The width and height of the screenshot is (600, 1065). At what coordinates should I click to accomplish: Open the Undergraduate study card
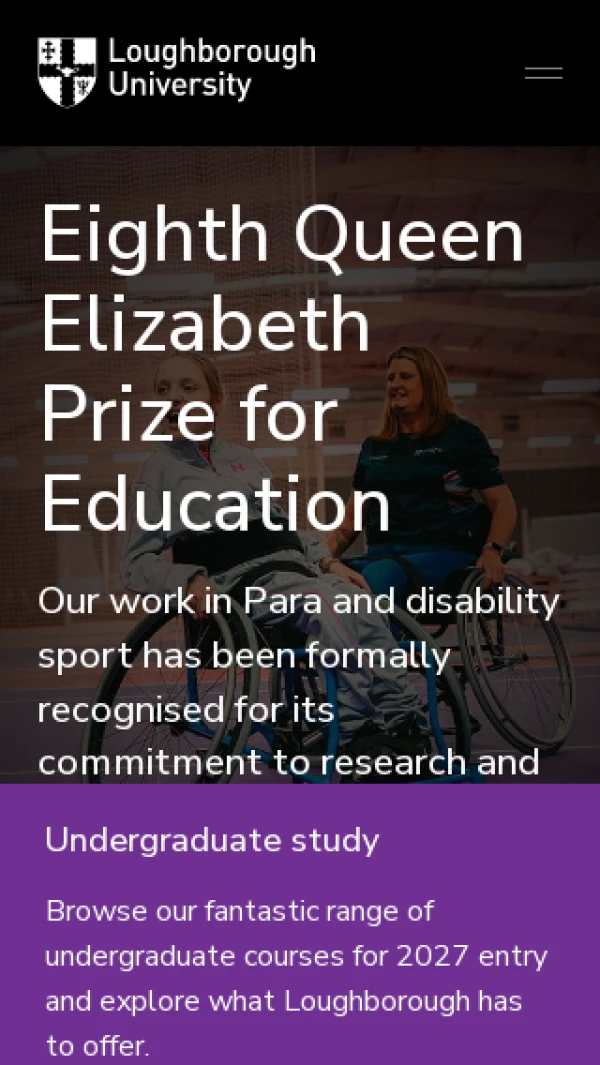(212, 840)
